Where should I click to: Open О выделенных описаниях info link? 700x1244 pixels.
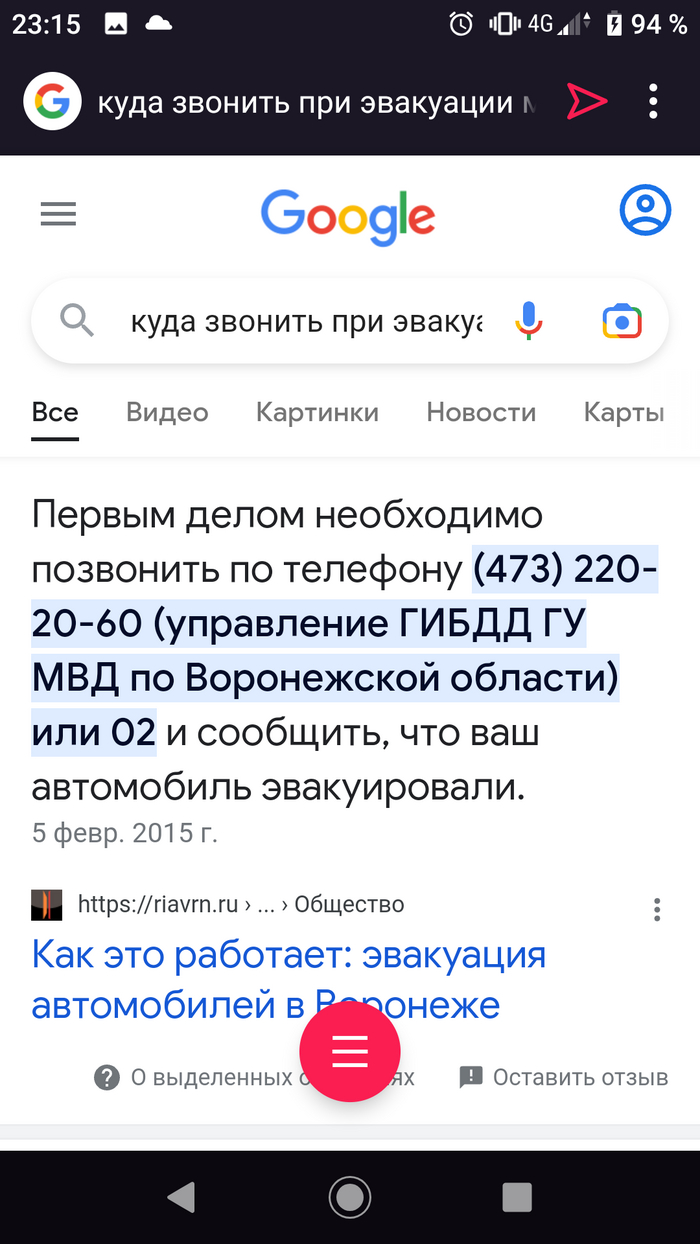point(200,1077)
